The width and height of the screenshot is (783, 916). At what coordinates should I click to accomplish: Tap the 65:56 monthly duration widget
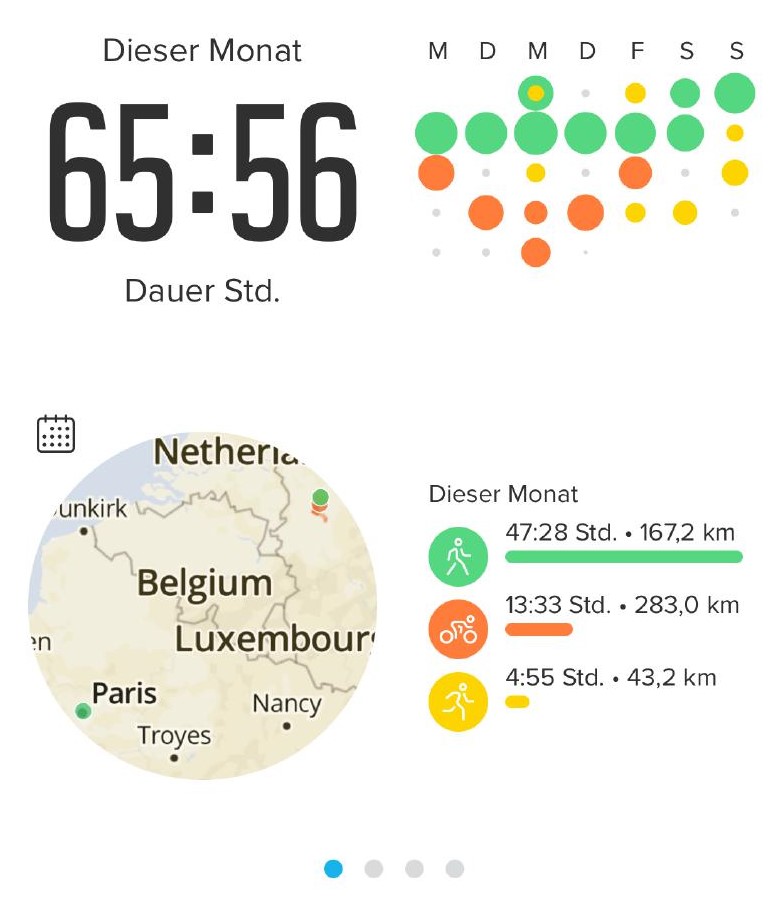203,170
